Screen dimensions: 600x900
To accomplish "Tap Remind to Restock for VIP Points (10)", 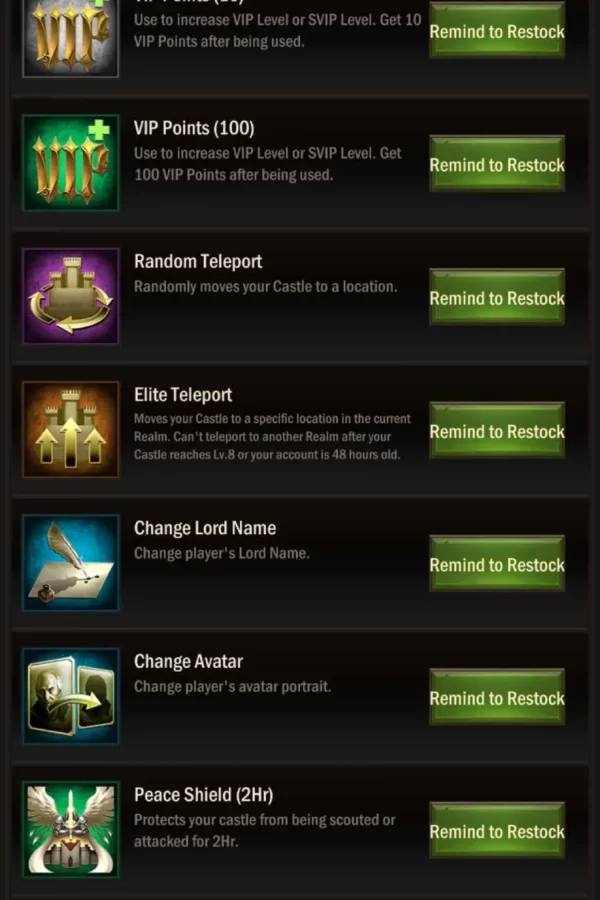I will [x=497, y=32].
